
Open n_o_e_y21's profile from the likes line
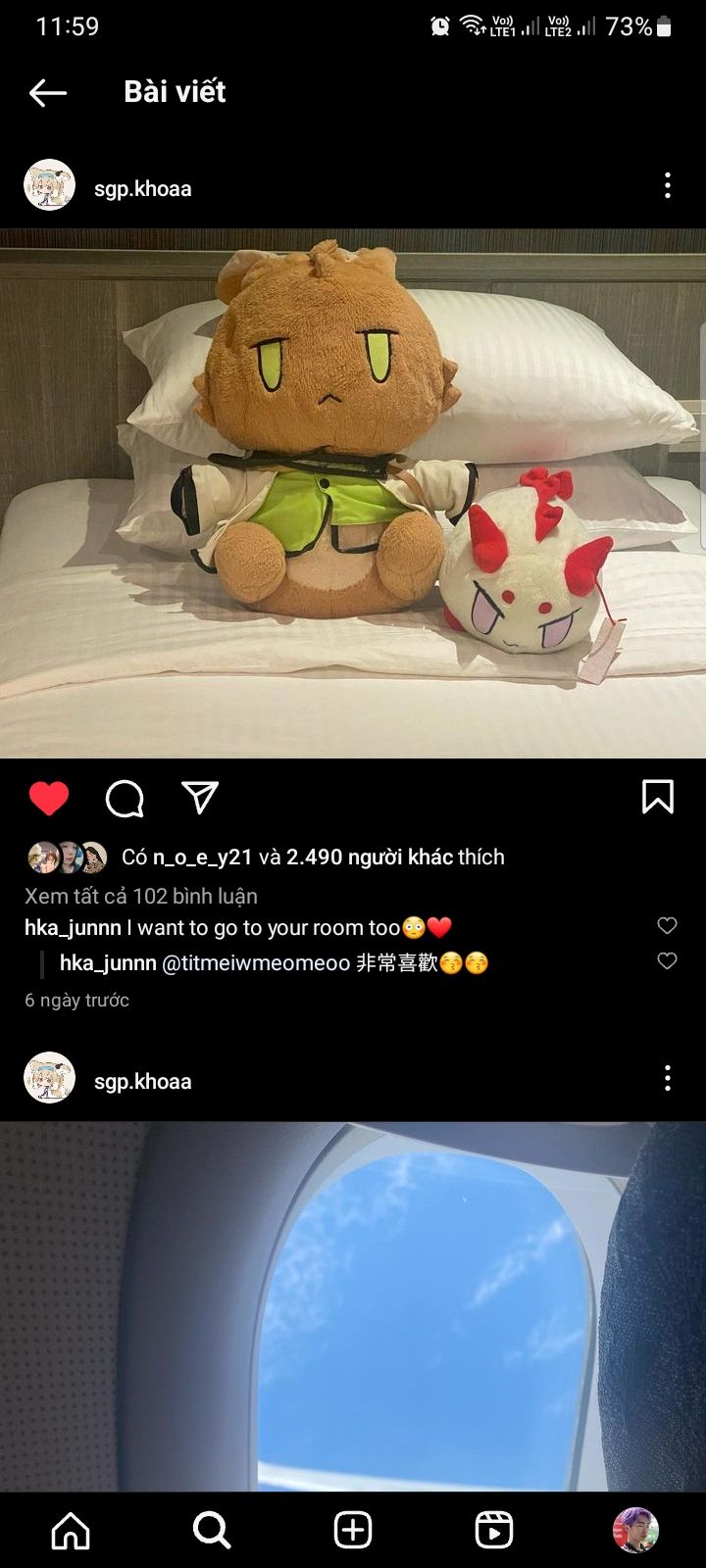click(202, 857)
